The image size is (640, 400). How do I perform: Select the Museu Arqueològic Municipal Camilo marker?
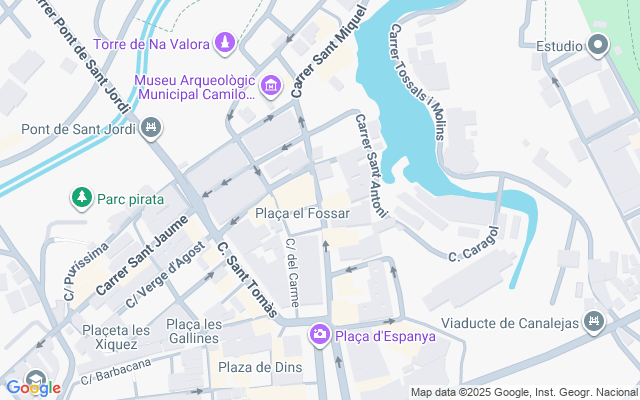pos(270,87)
